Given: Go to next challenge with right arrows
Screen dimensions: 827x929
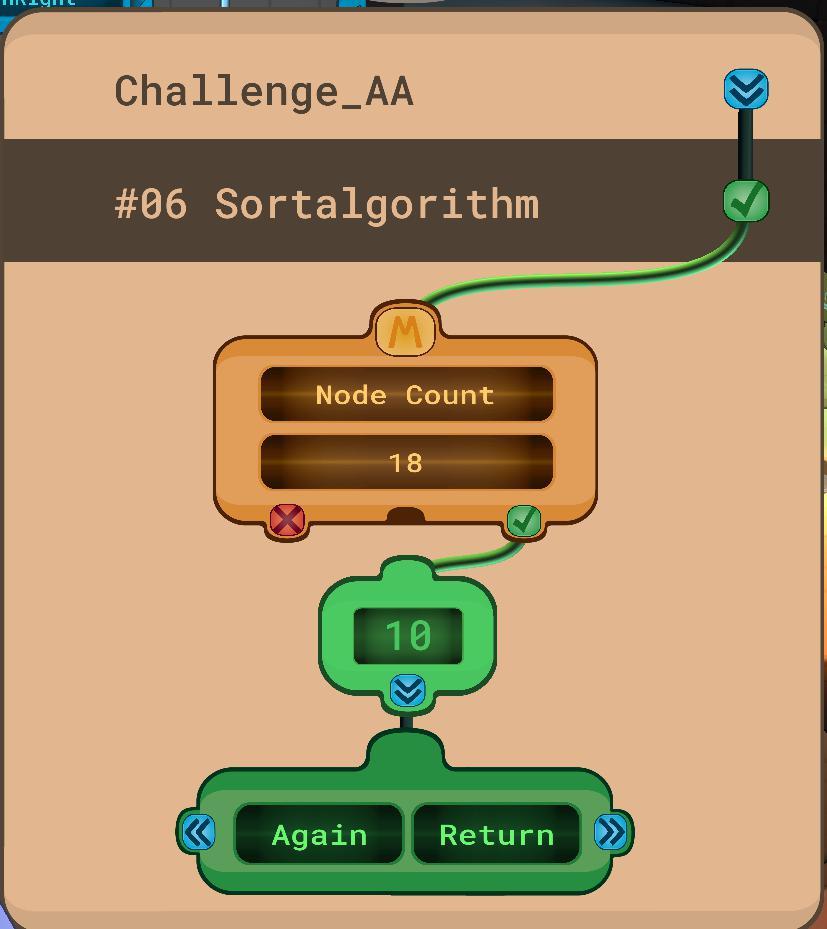Looking at the screenshot, I should coord(611,831).
